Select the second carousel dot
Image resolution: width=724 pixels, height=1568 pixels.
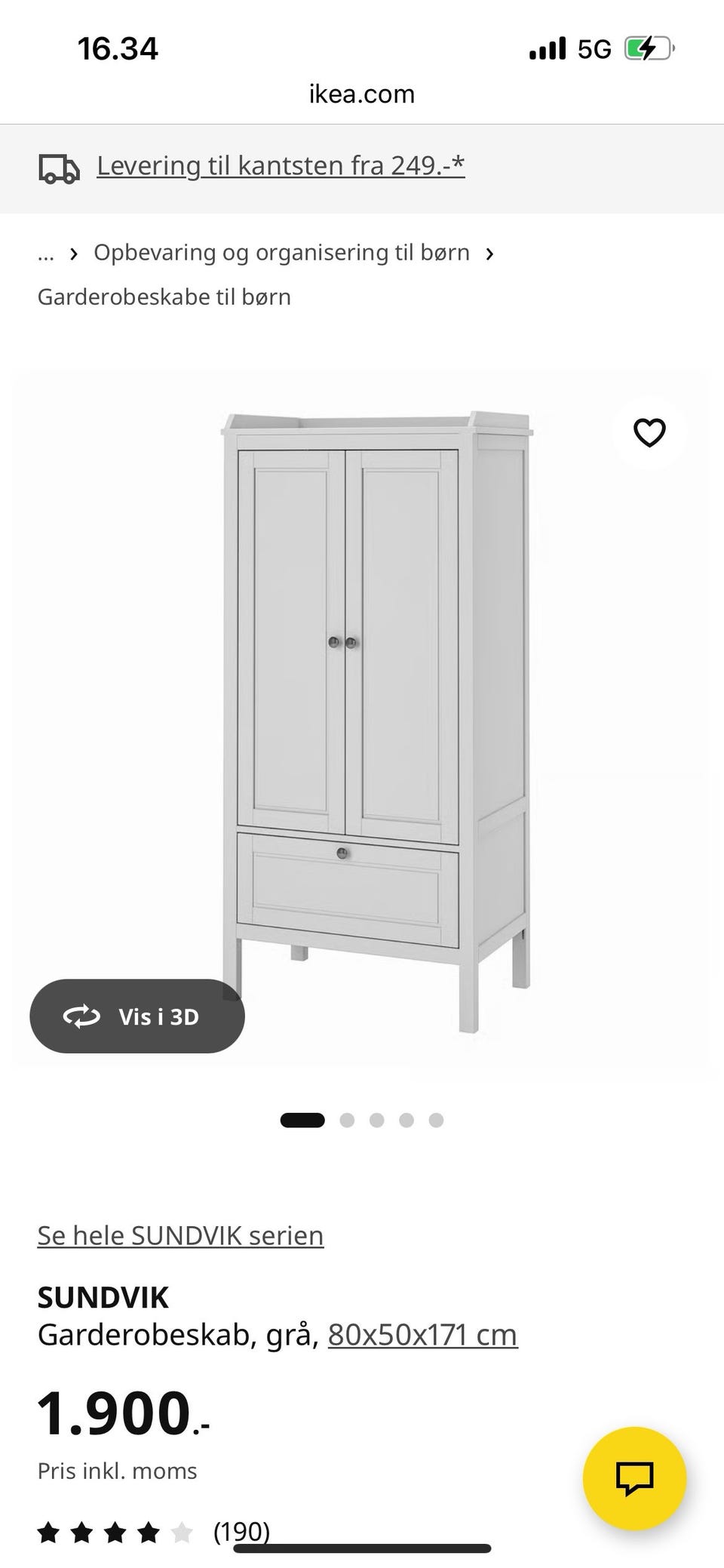point(348,1119)
